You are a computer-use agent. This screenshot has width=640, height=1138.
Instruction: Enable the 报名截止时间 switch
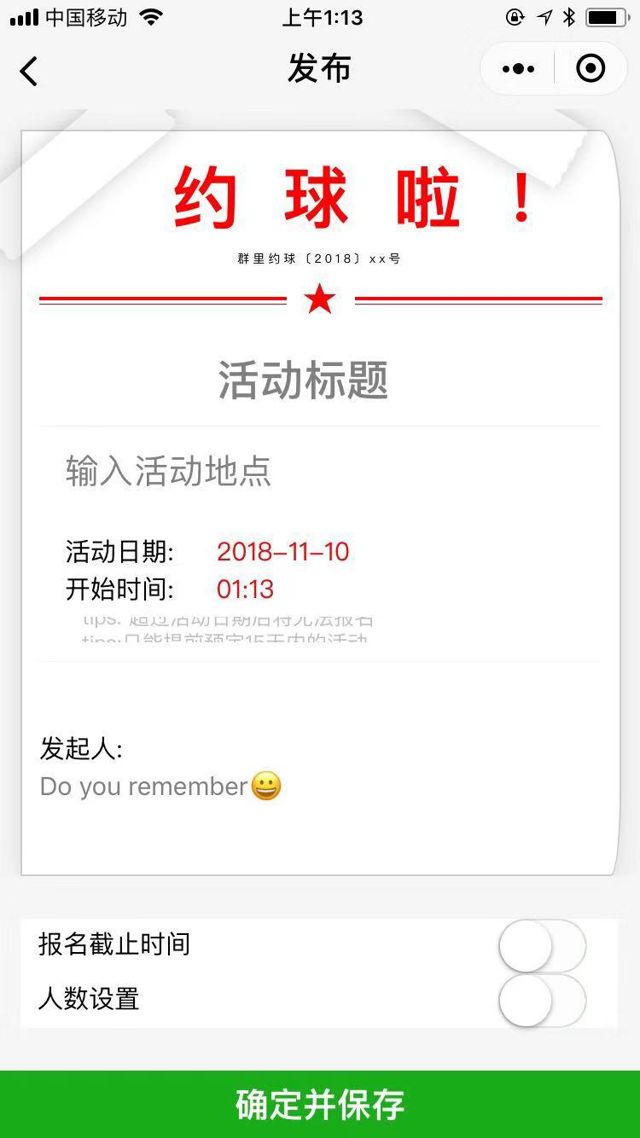click(541, 946)
